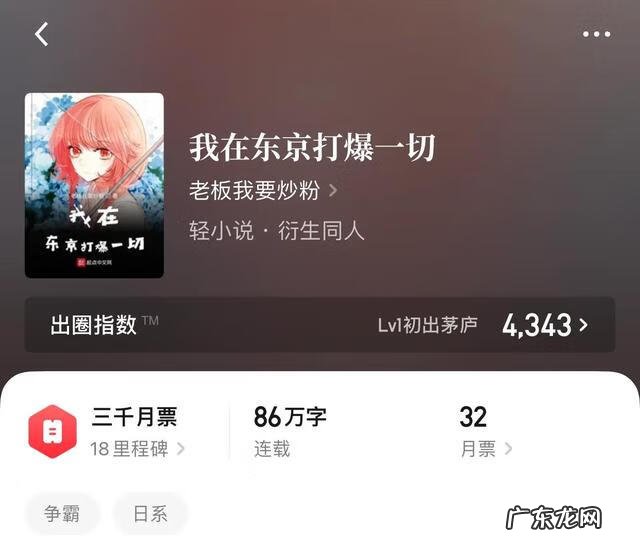Open the three-dot overflow menu
The width and height of the screenshot is (640, 547).
pos(596,34)
